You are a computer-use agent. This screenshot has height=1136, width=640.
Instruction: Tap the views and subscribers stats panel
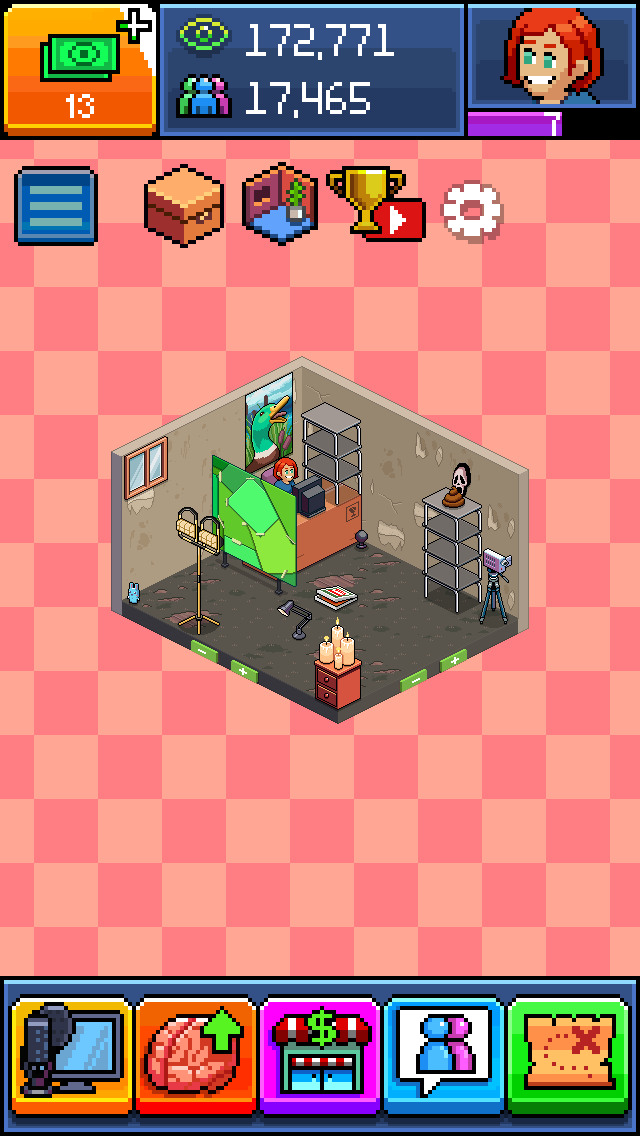[x=312, y=68]
